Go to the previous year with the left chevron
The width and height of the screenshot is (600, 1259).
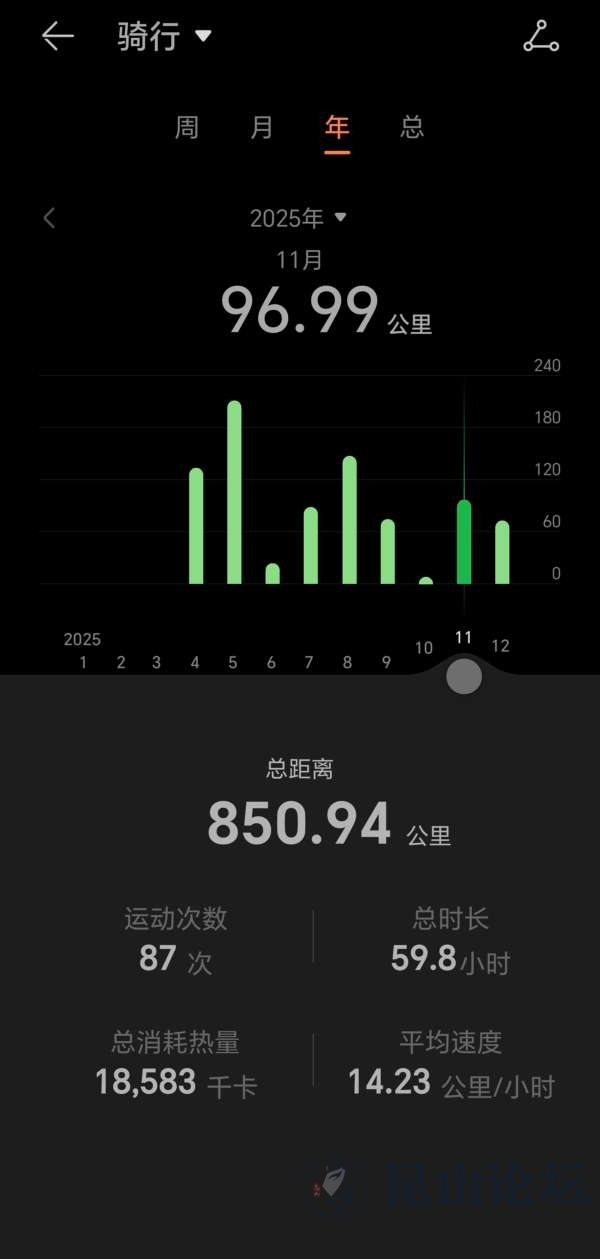[49, 218]
